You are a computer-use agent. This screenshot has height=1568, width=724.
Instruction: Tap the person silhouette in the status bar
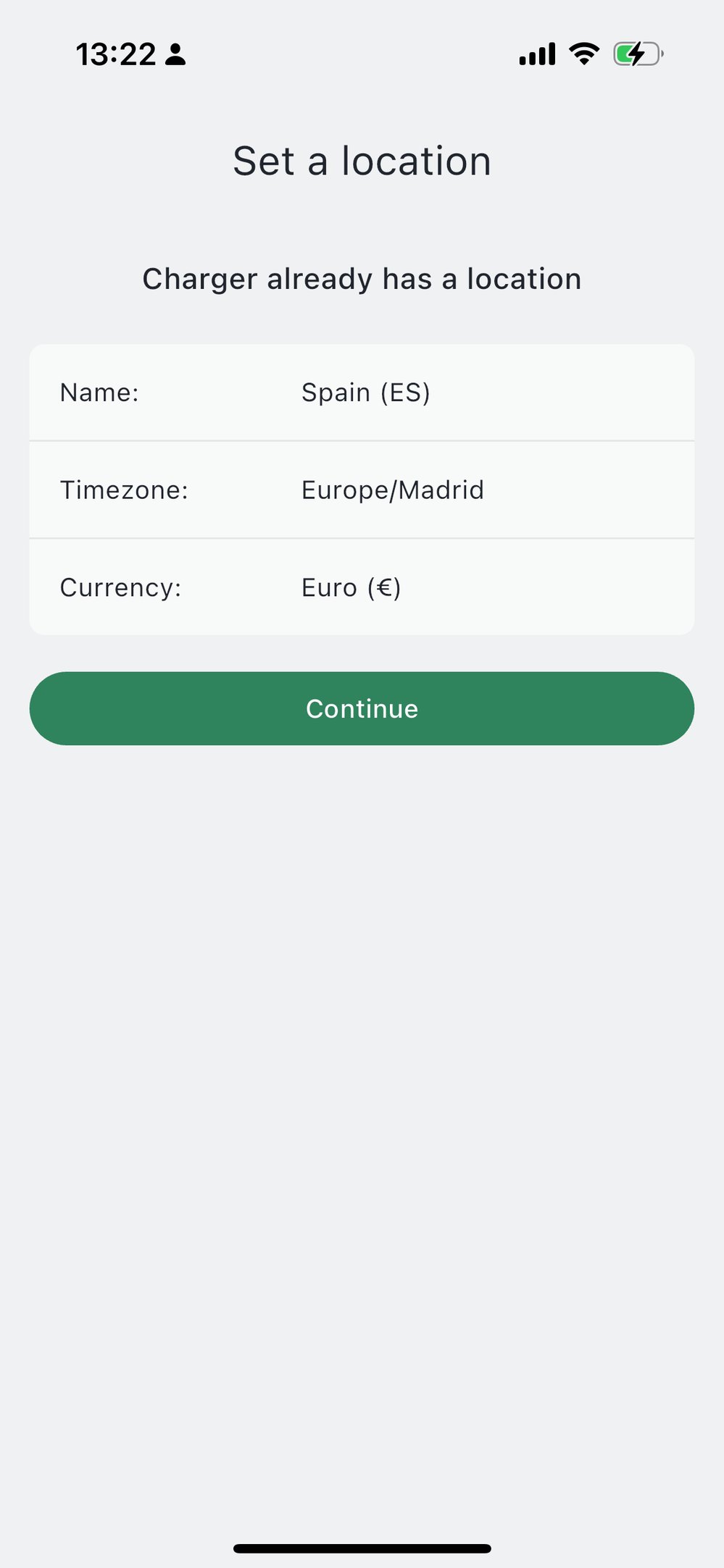(x=176, y=53)
